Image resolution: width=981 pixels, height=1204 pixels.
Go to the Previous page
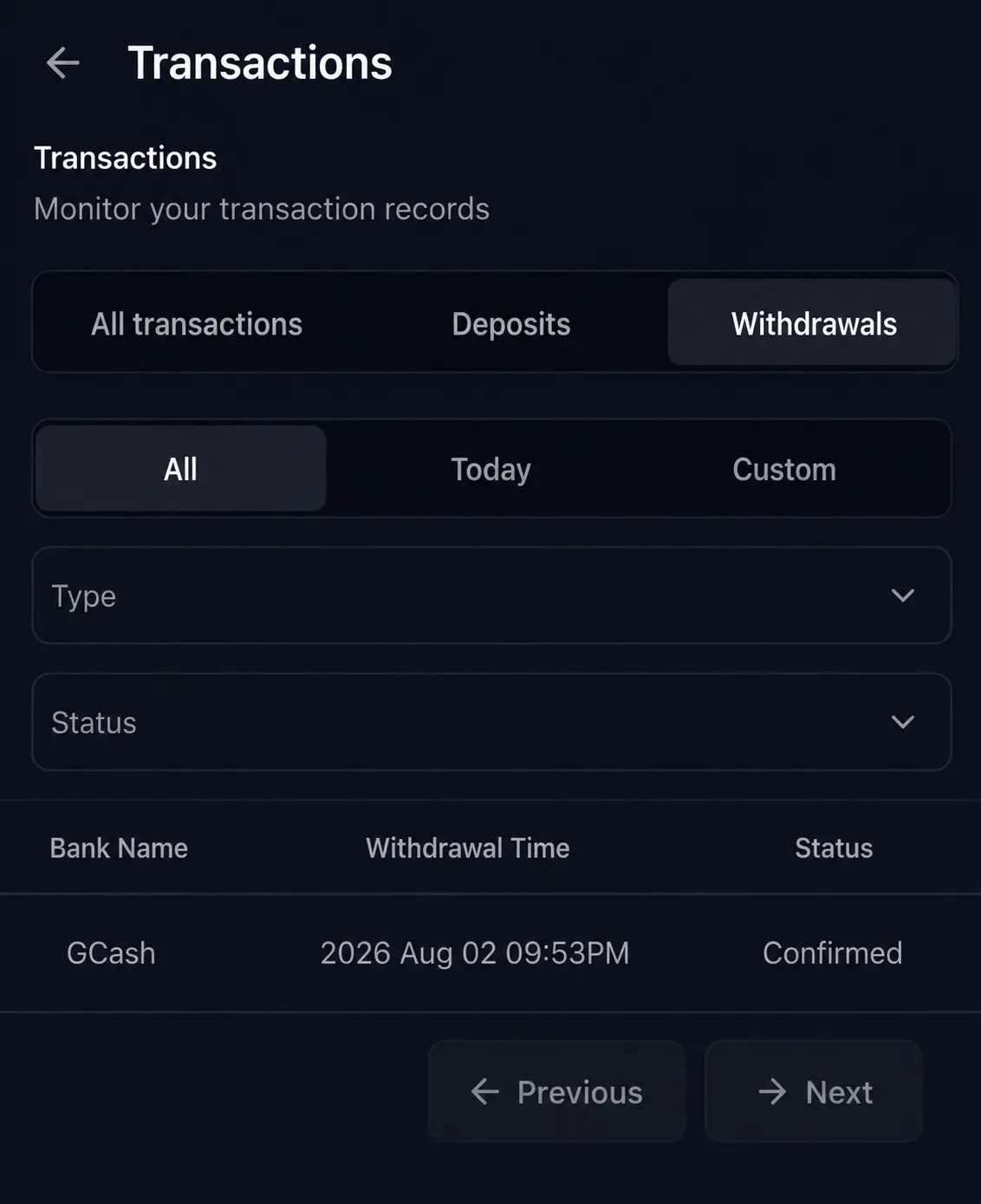(x=556, y=1091)
